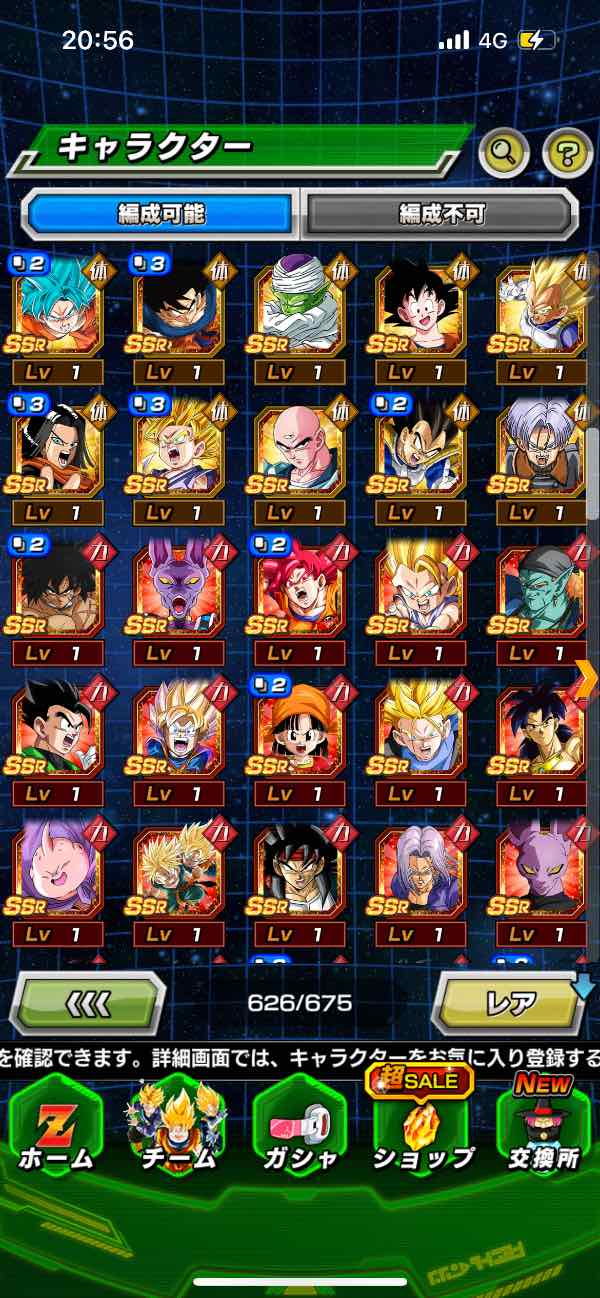Image resolution: width=600 pixels, height=1298 pixels.
Task: Go back with the green arrows button
Action: 87,1002
